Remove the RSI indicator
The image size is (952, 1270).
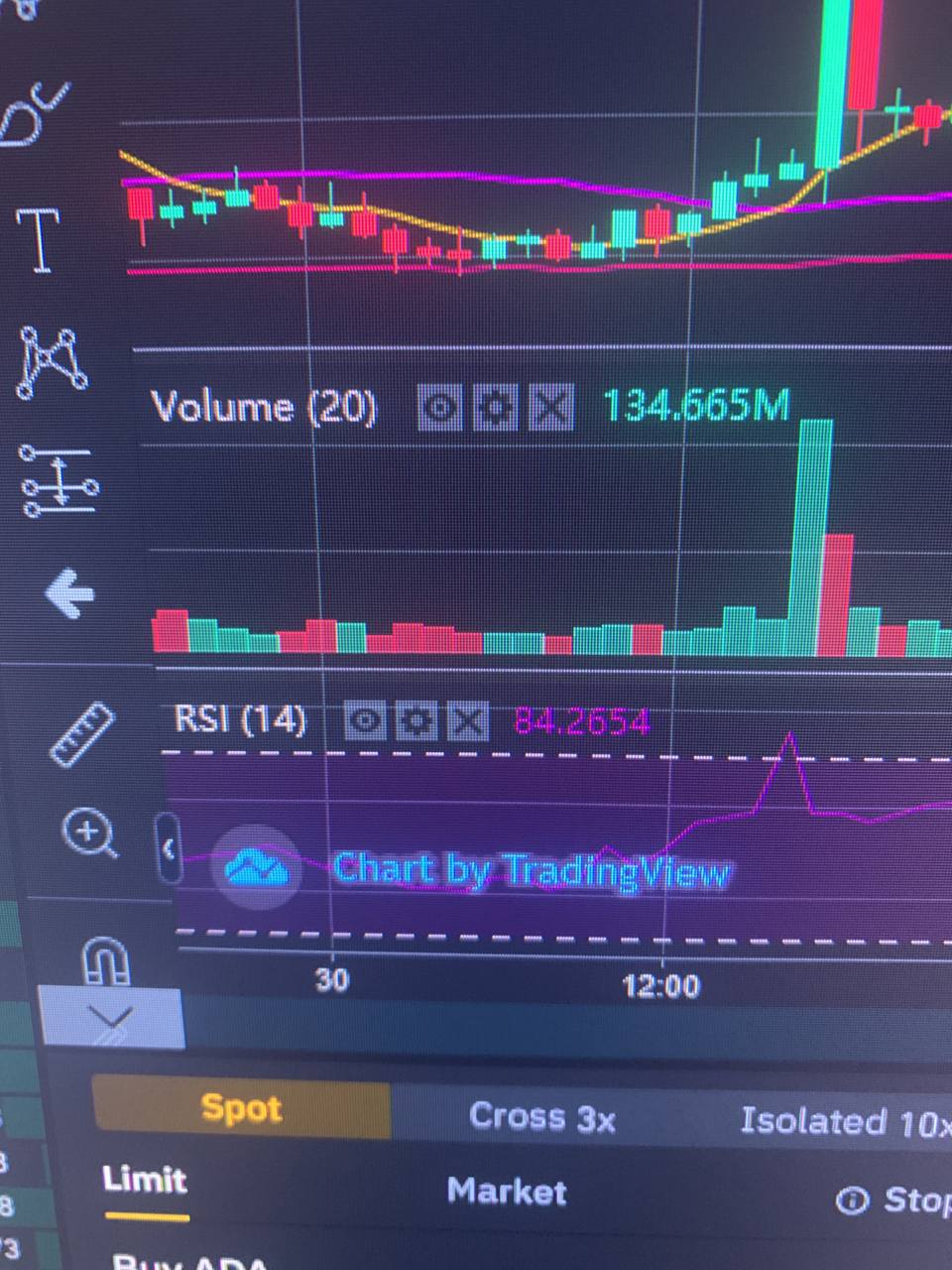[x=467, y=721]
